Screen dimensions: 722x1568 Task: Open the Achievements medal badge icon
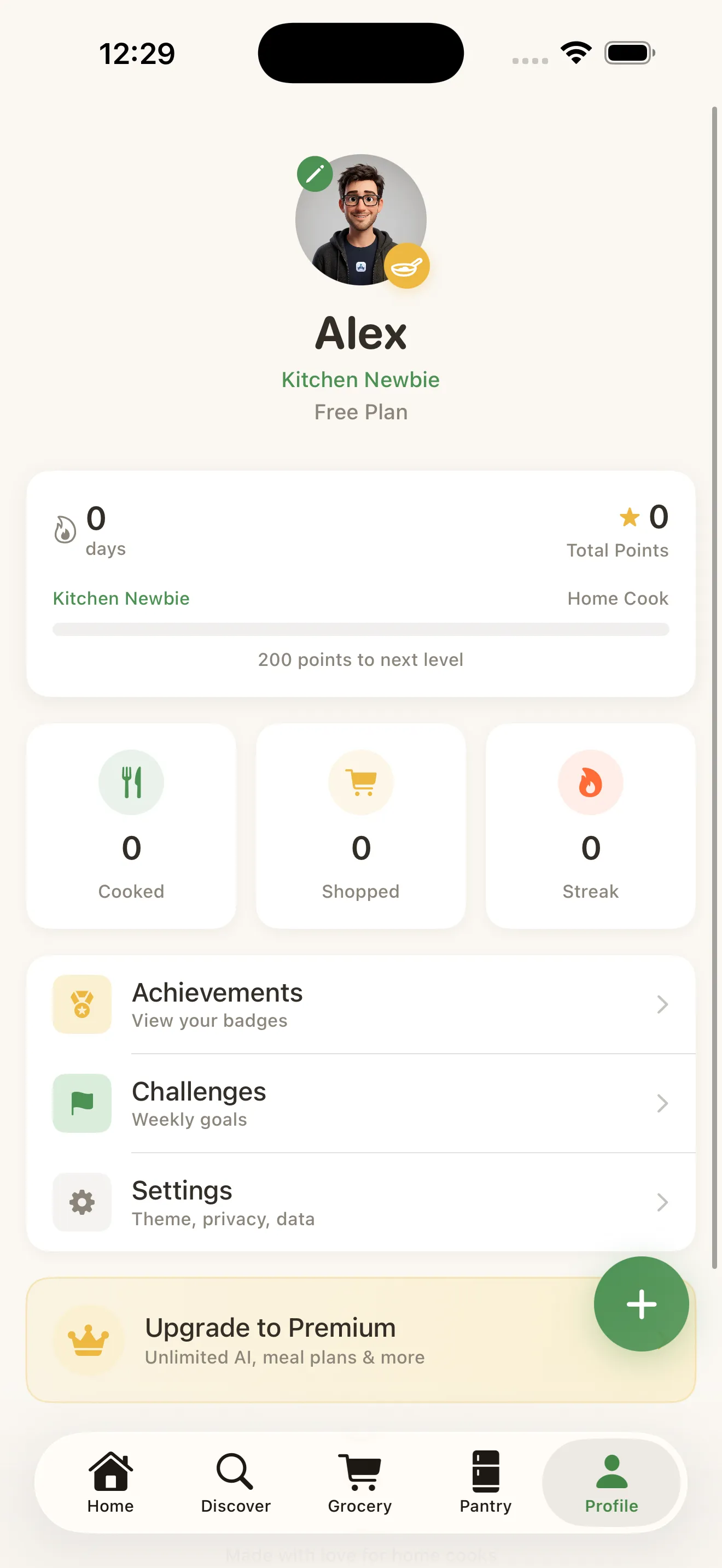(x=82, y=1005)
